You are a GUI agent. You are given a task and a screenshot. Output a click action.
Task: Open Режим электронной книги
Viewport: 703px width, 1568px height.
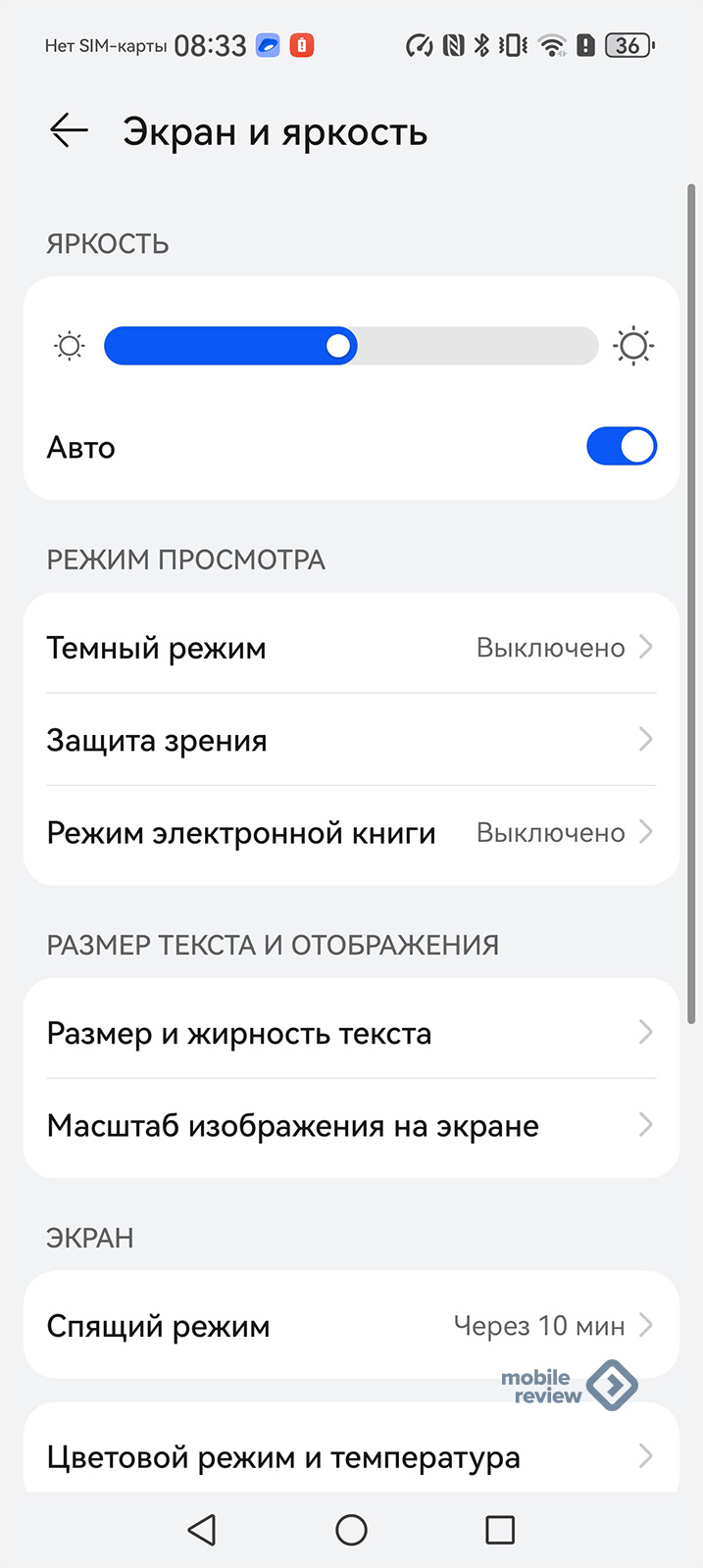[351, 833]
